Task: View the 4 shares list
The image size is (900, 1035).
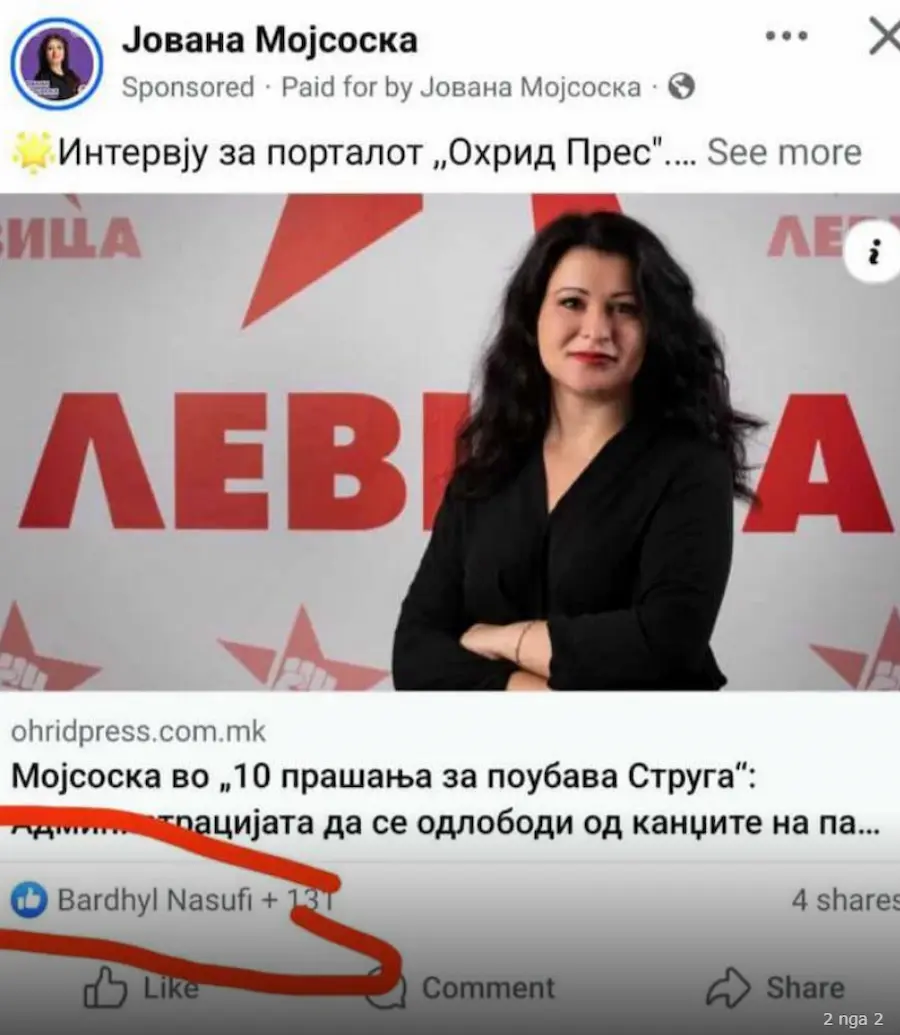Action: click(845, 900)
